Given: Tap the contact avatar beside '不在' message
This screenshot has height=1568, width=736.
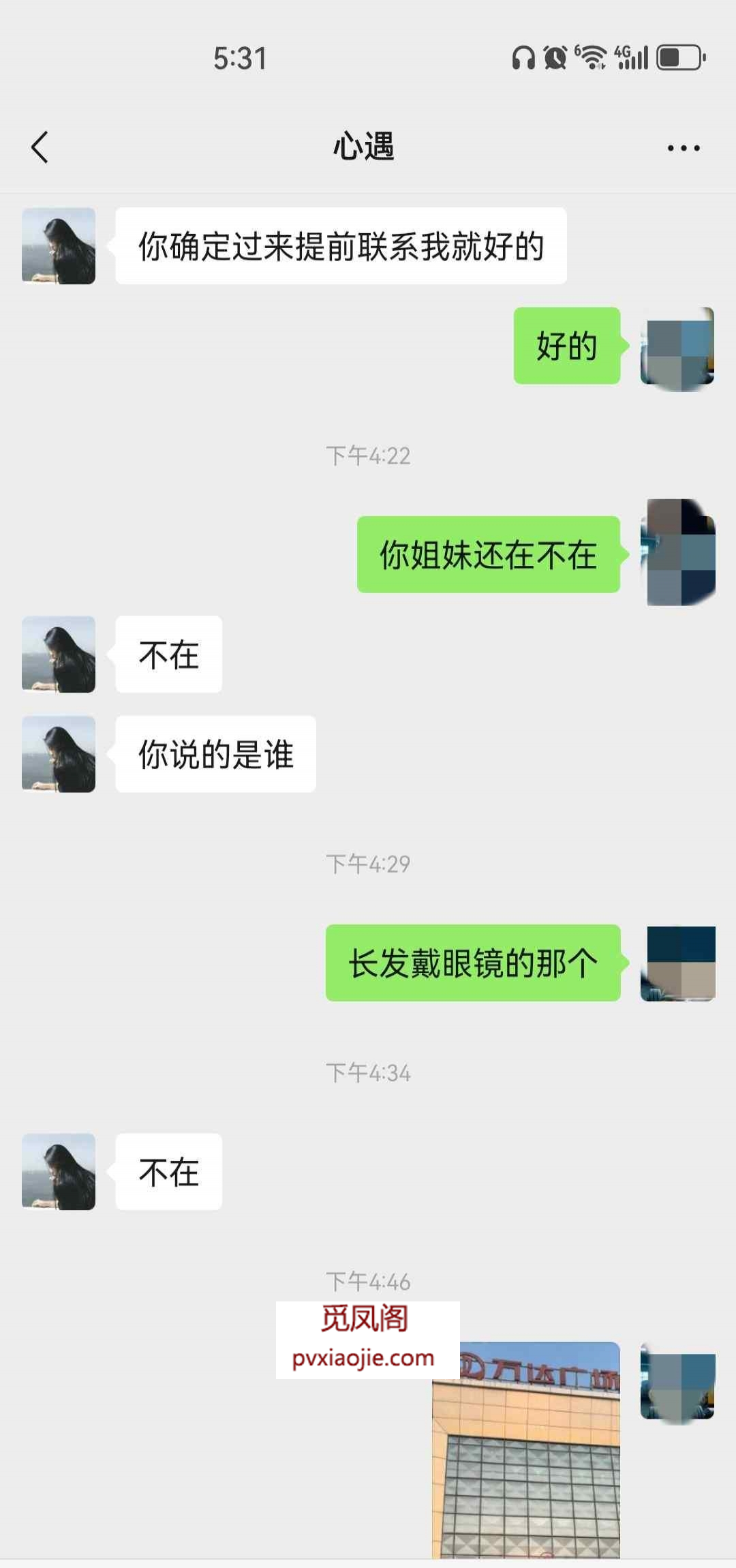Looking at the screenshot, I should click(59, 654).
